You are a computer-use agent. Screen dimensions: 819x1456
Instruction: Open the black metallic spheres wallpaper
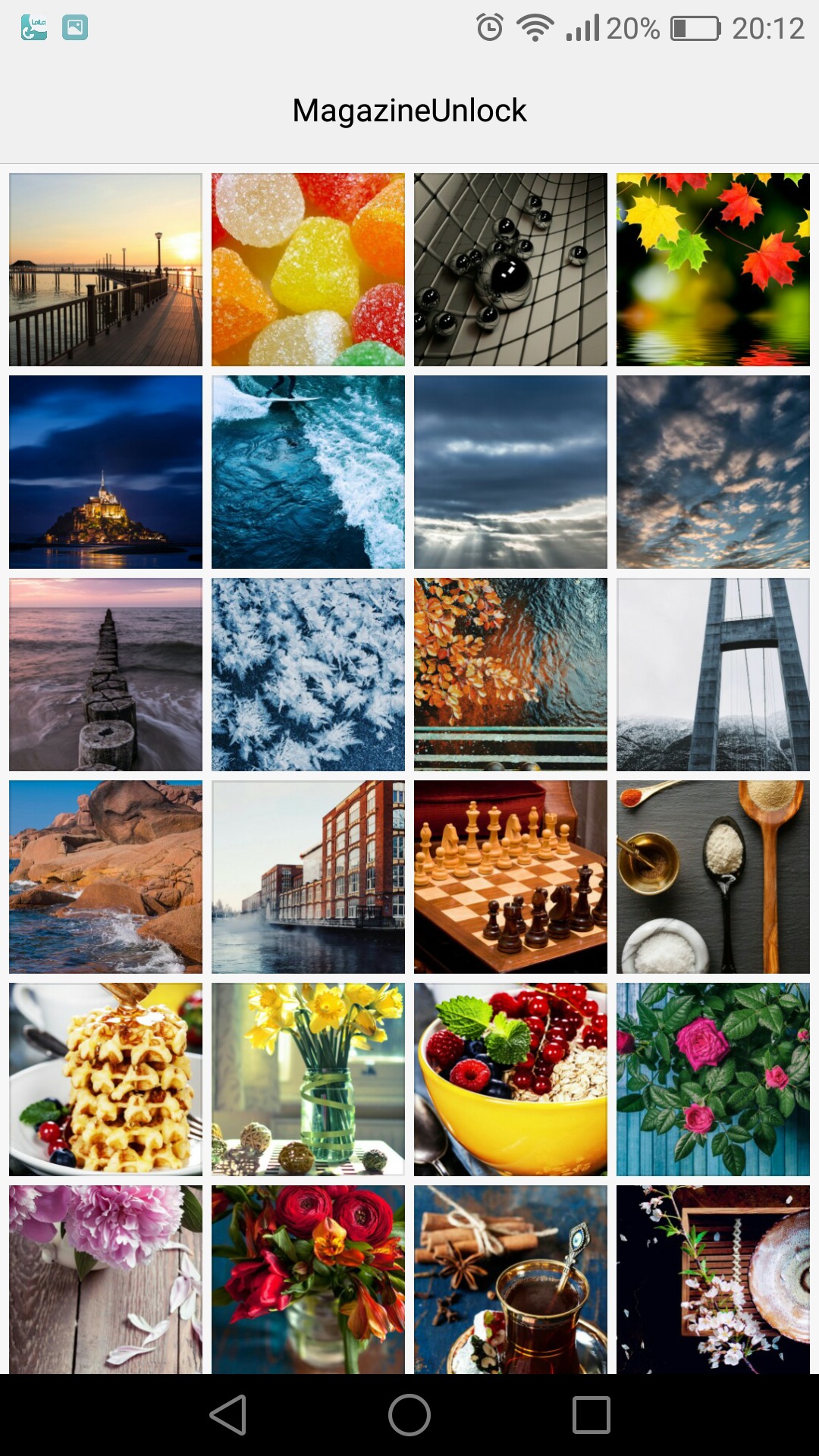tap(510, 269)
